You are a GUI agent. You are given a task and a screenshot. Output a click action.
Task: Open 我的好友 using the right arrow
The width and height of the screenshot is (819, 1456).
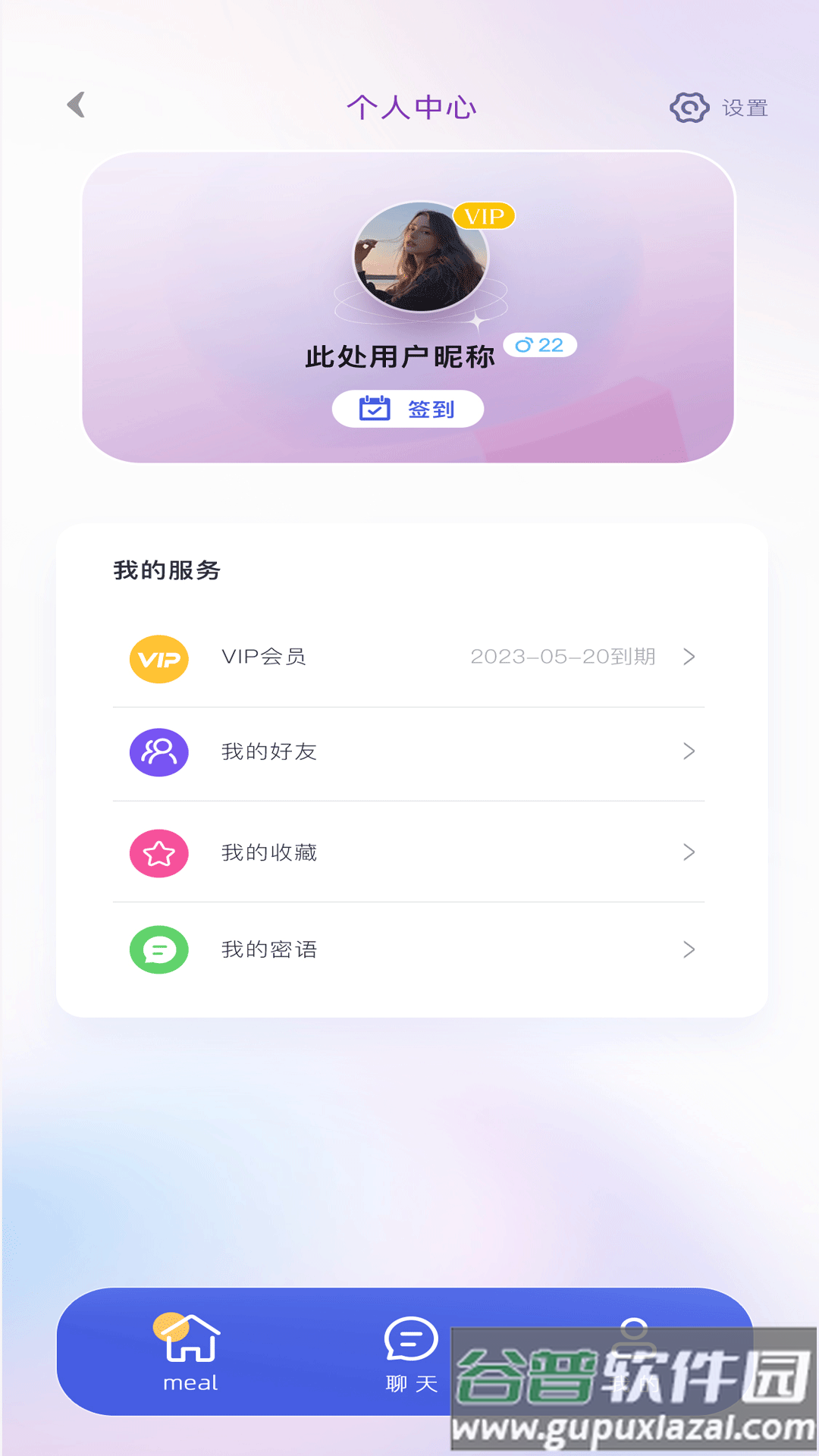(x=689, y=752)
